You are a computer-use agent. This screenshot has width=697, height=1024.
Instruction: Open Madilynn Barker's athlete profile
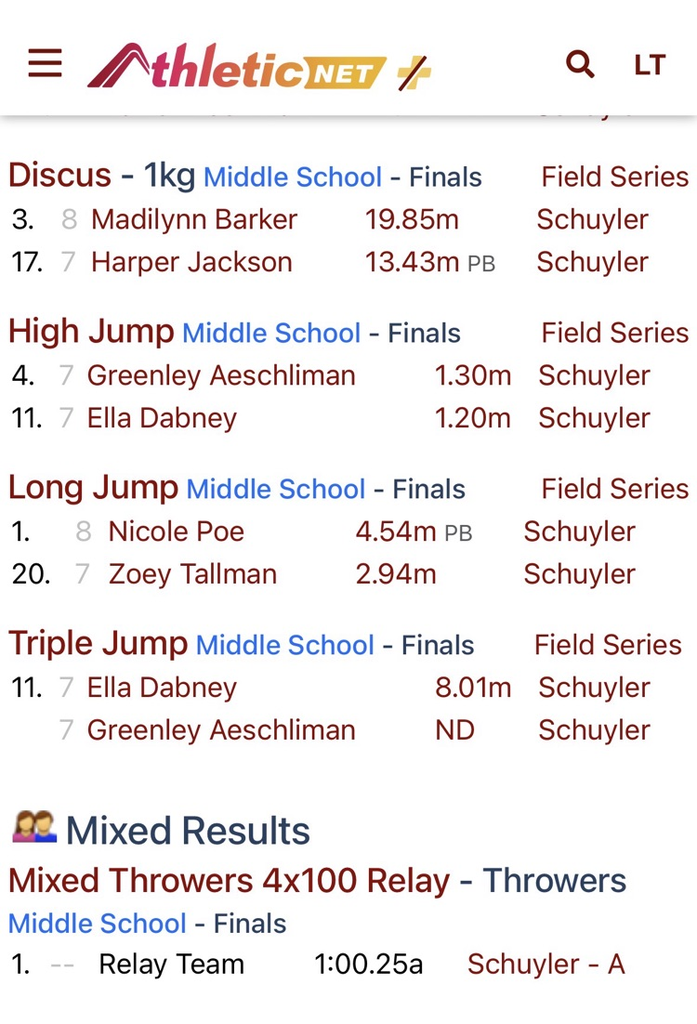pyautogui.click(x=194, y=219)
